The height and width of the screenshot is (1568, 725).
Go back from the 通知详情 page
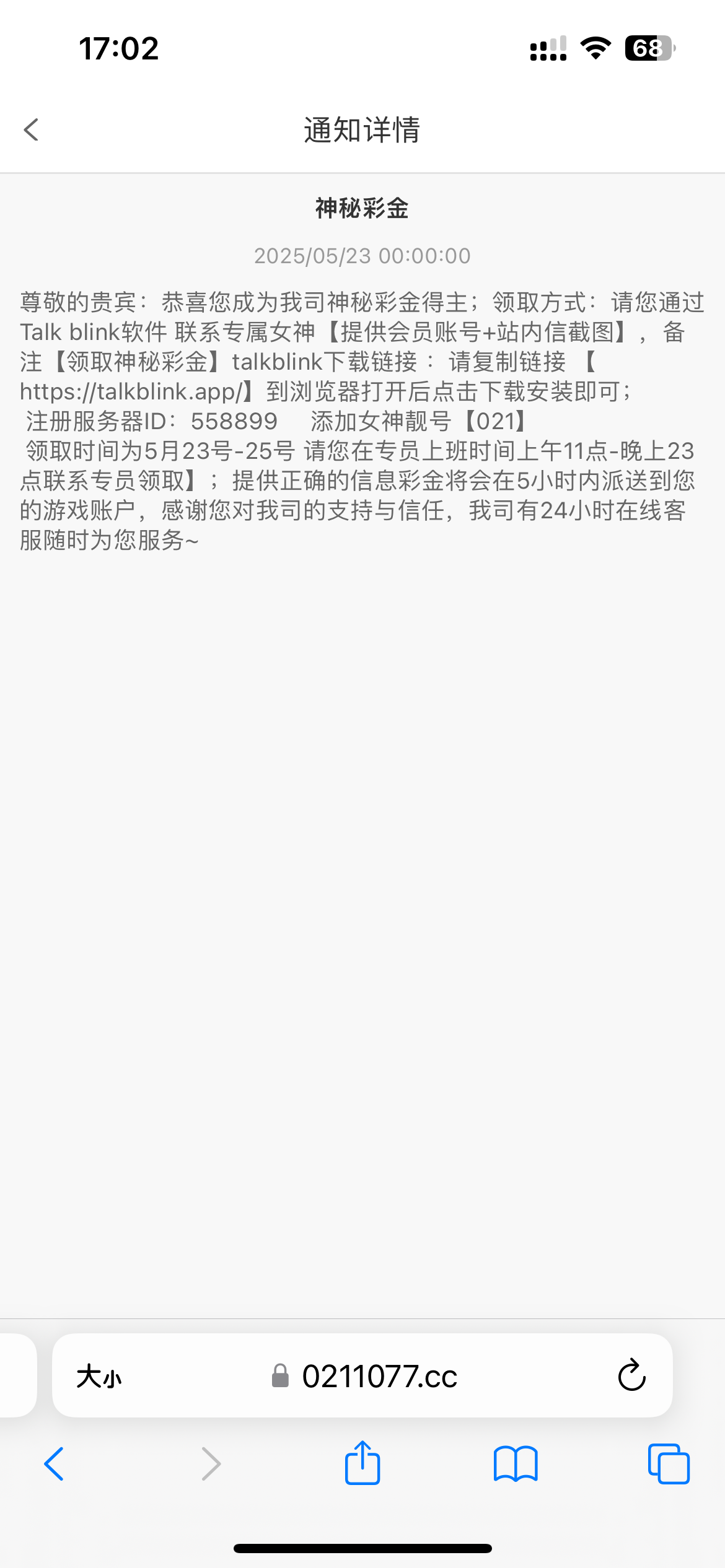coord(32,130)
